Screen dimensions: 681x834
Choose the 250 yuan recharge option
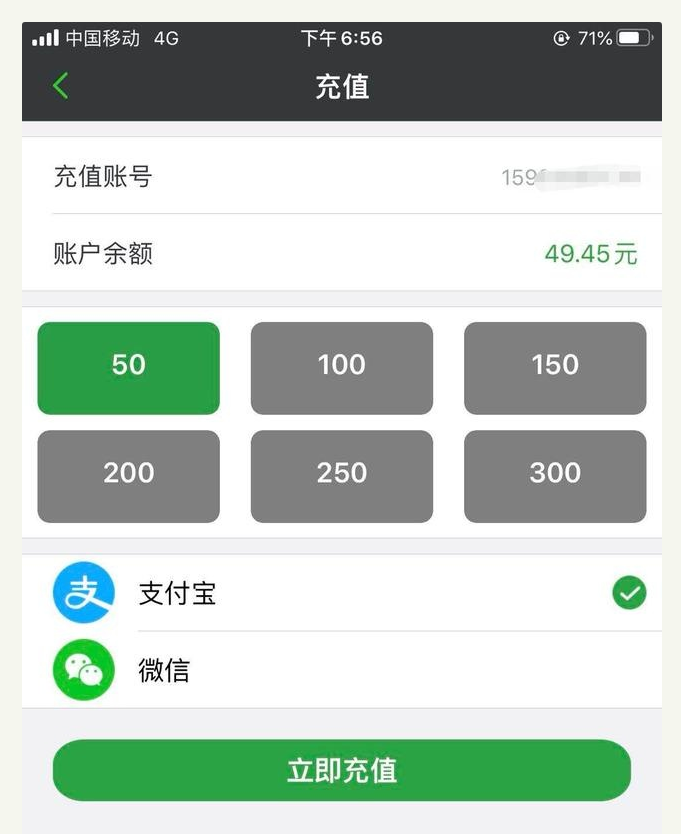pos(341,475)
